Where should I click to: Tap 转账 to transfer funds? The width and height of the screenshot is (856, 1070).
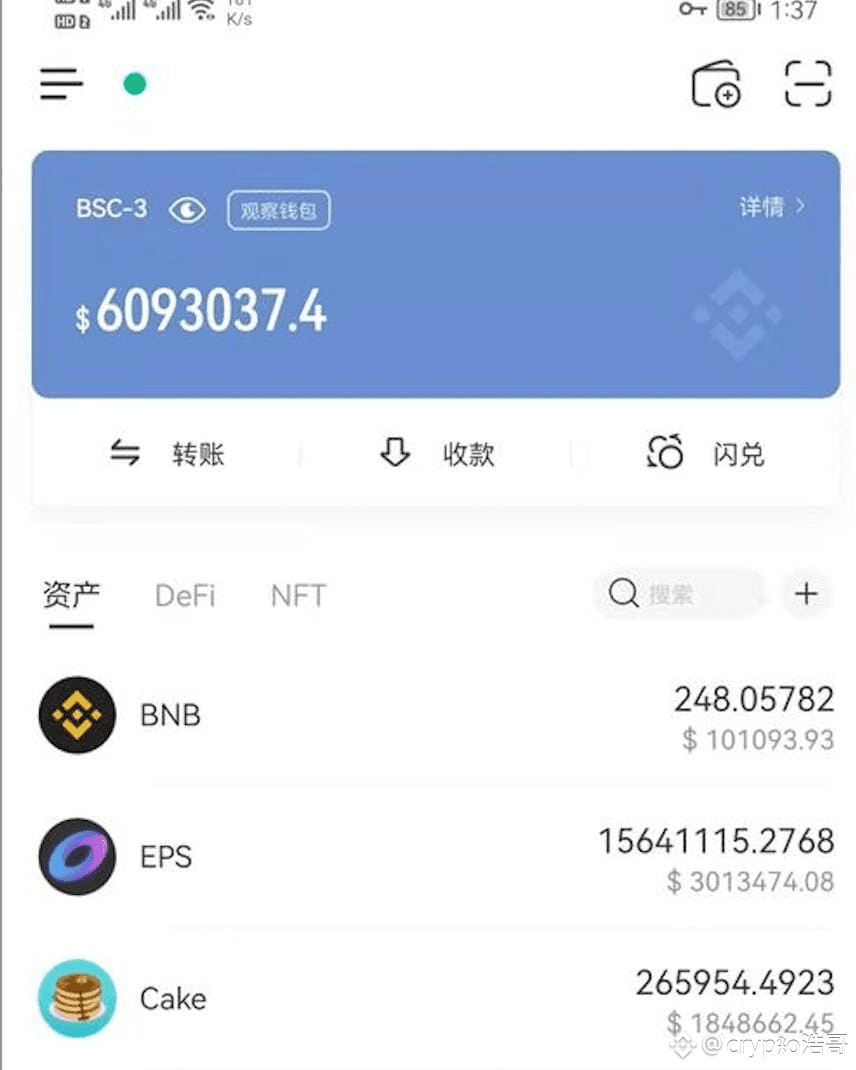(167, 453)
